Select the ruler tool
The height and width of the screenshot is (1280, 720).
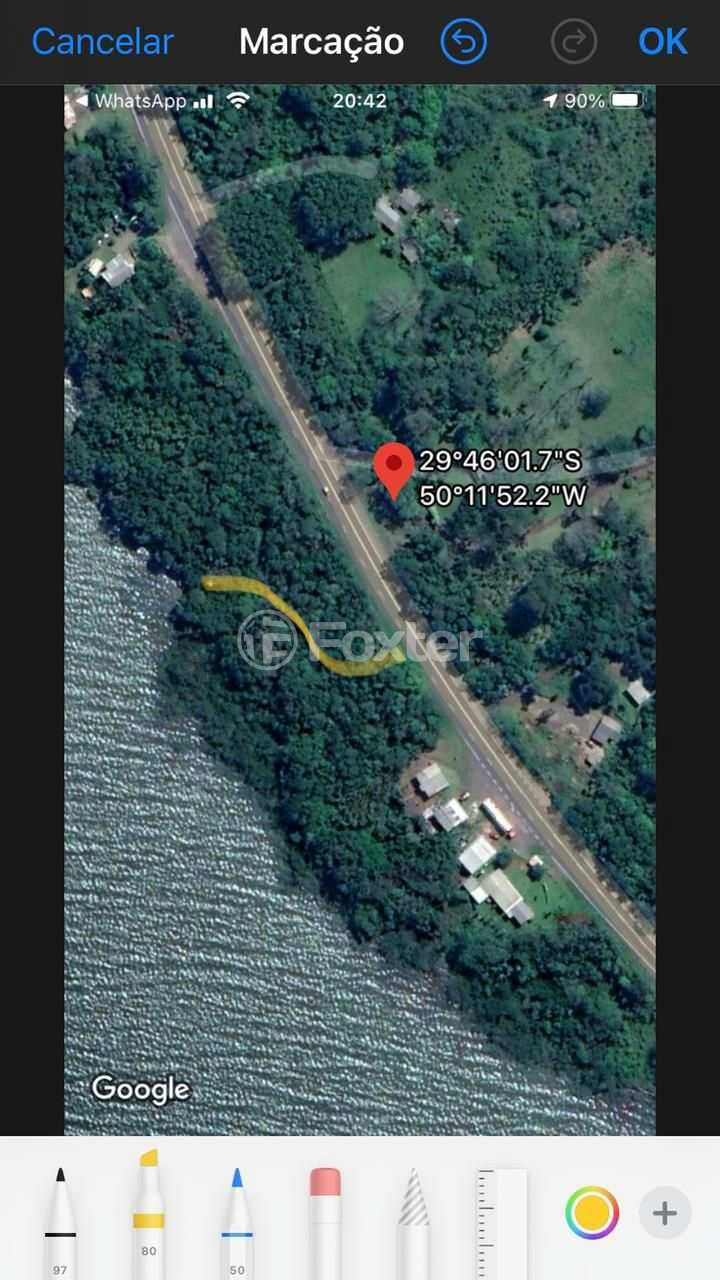click(x=501, y=1222)
